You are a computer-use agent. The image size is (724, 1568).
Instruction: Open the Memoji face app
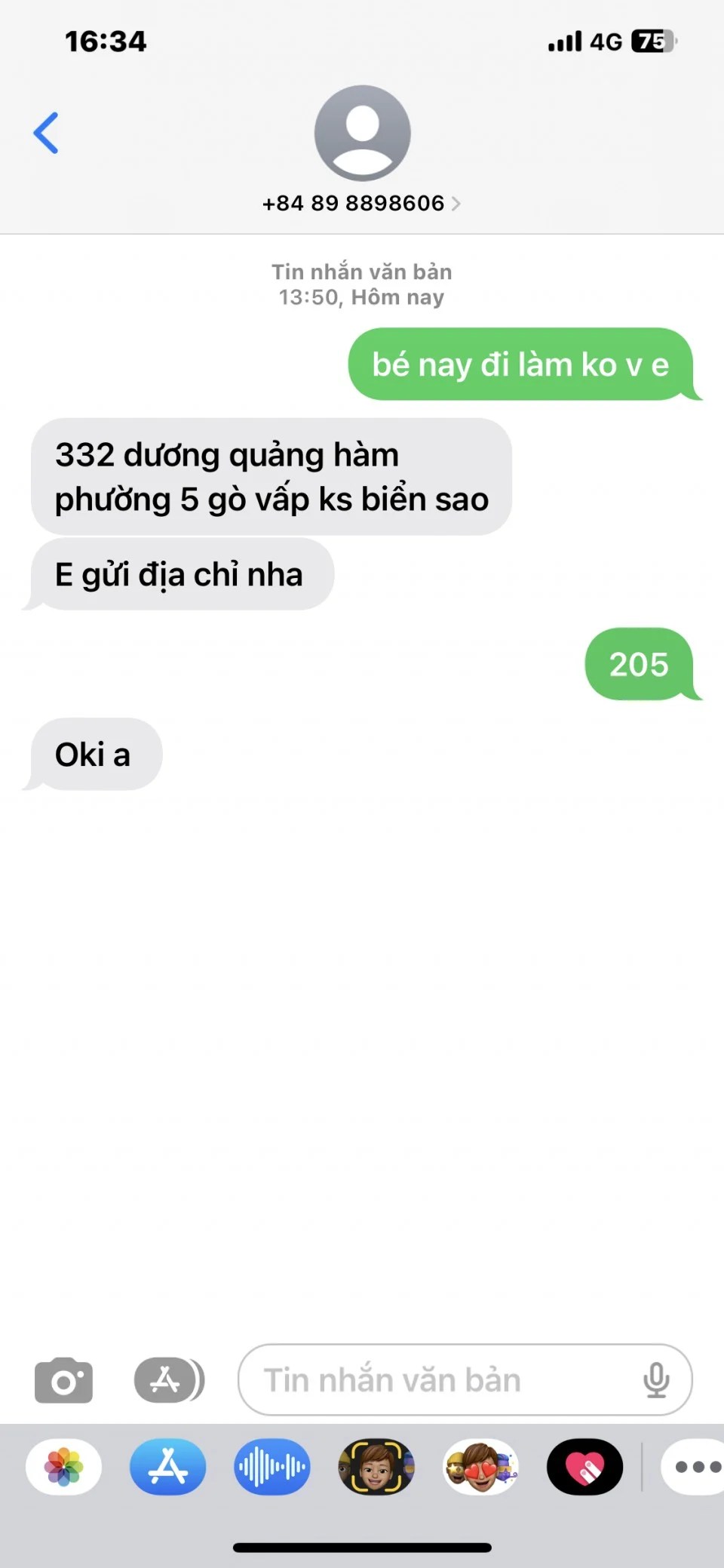coord(376,1467)
